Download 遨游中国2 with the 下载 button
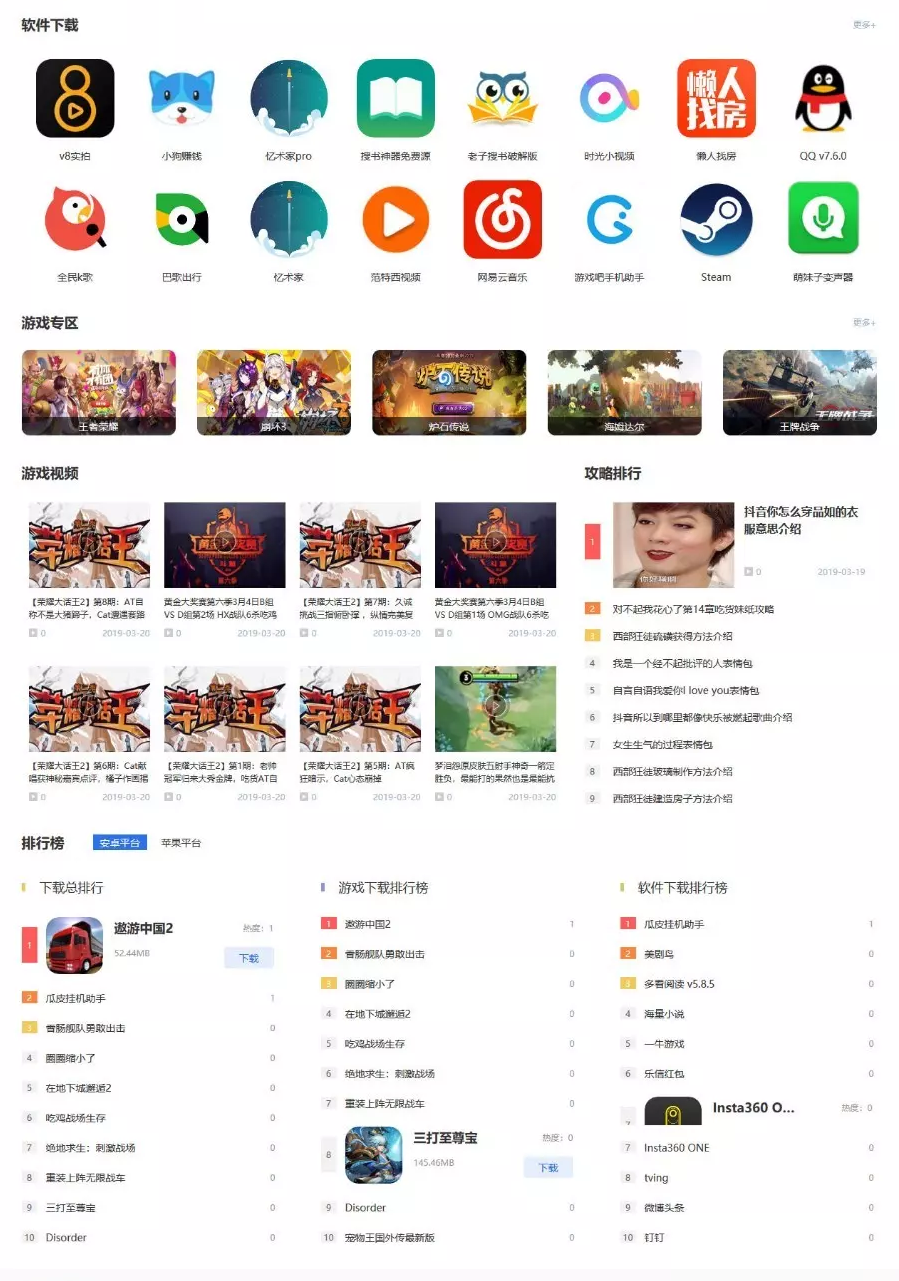 [248, 958]
